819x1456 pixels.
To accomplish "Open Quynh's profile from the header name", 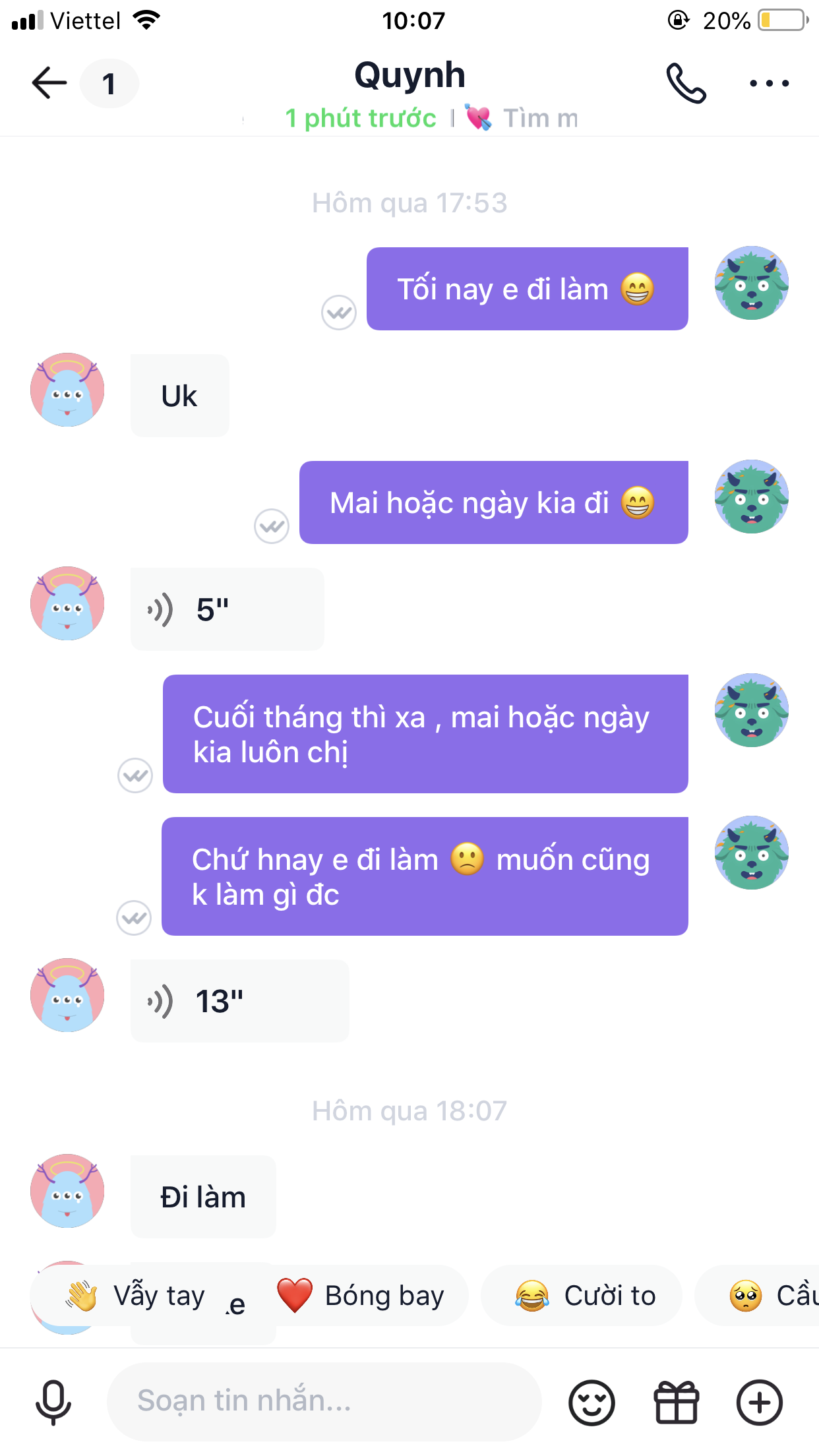I will click(x=409, y=75).
